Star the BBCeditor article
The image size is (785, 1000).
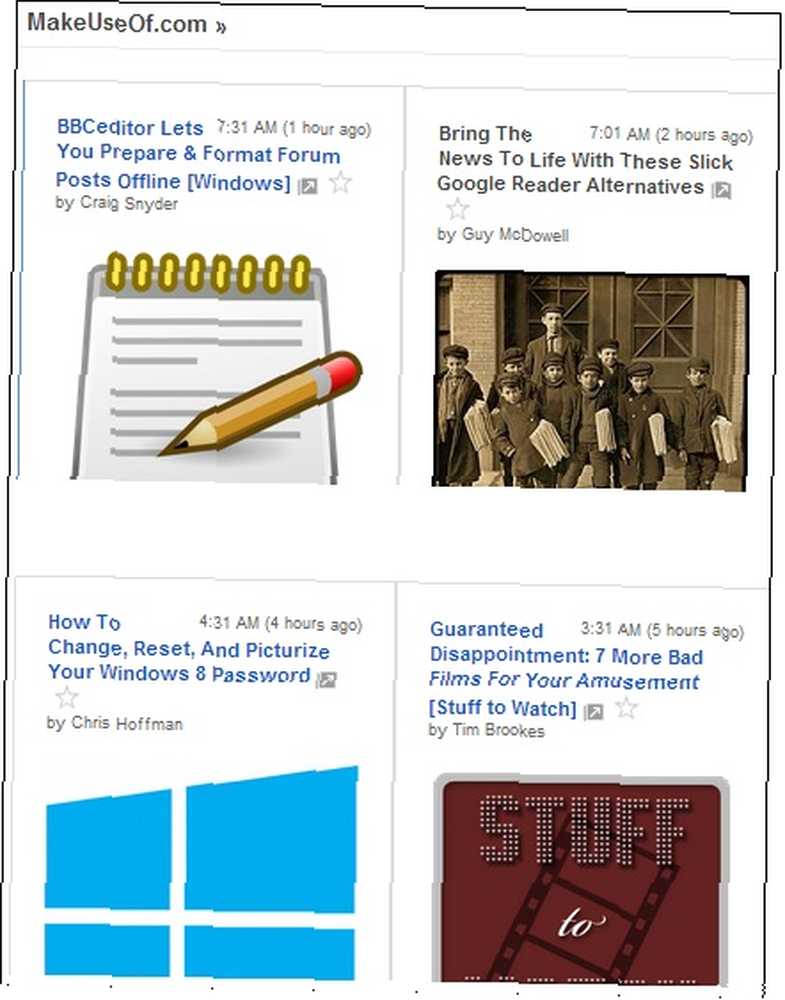point(341,182)
